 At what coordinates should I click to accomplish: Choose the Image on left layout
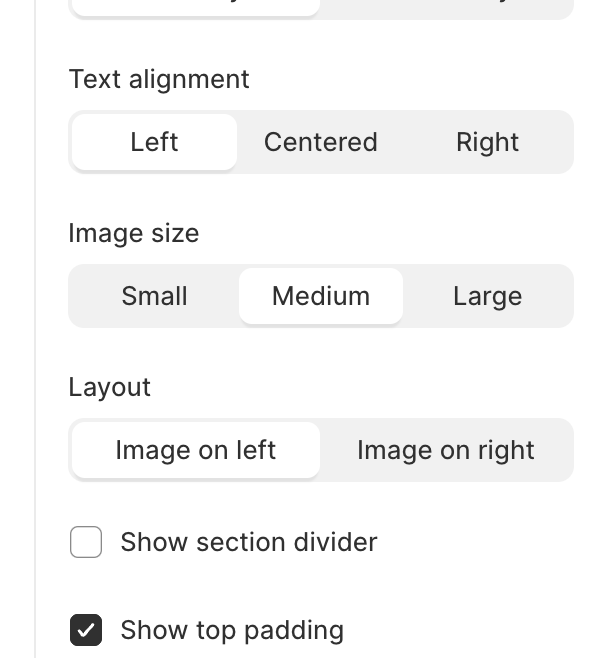195,450
